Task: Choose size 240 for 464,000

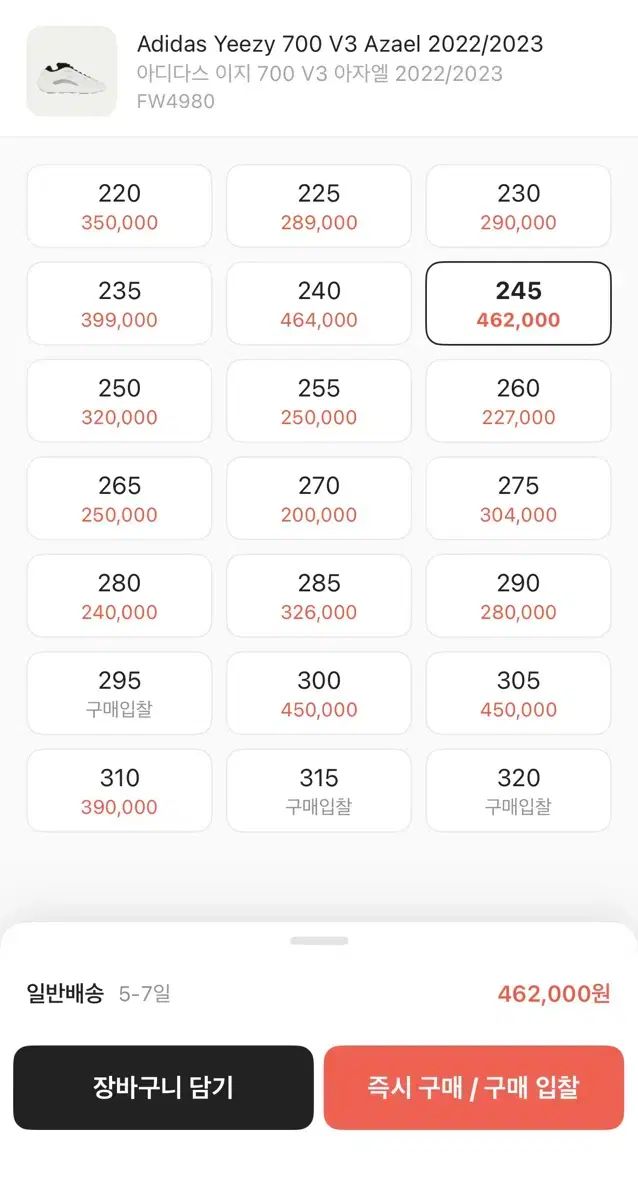Action: coord(319,304)
